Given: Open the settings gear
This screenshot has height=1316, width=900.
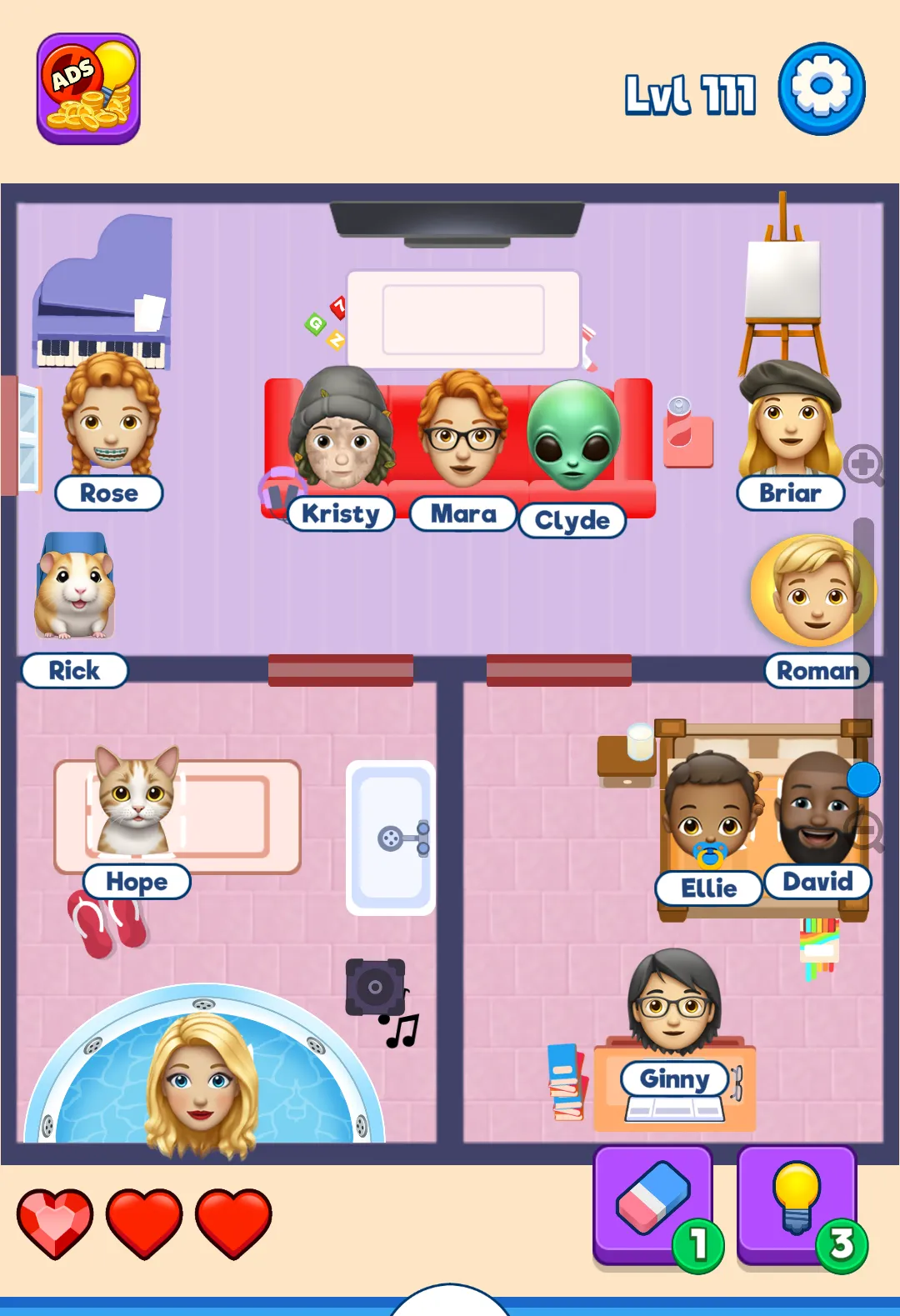Looking at the screenshot, I should [821, 88].
